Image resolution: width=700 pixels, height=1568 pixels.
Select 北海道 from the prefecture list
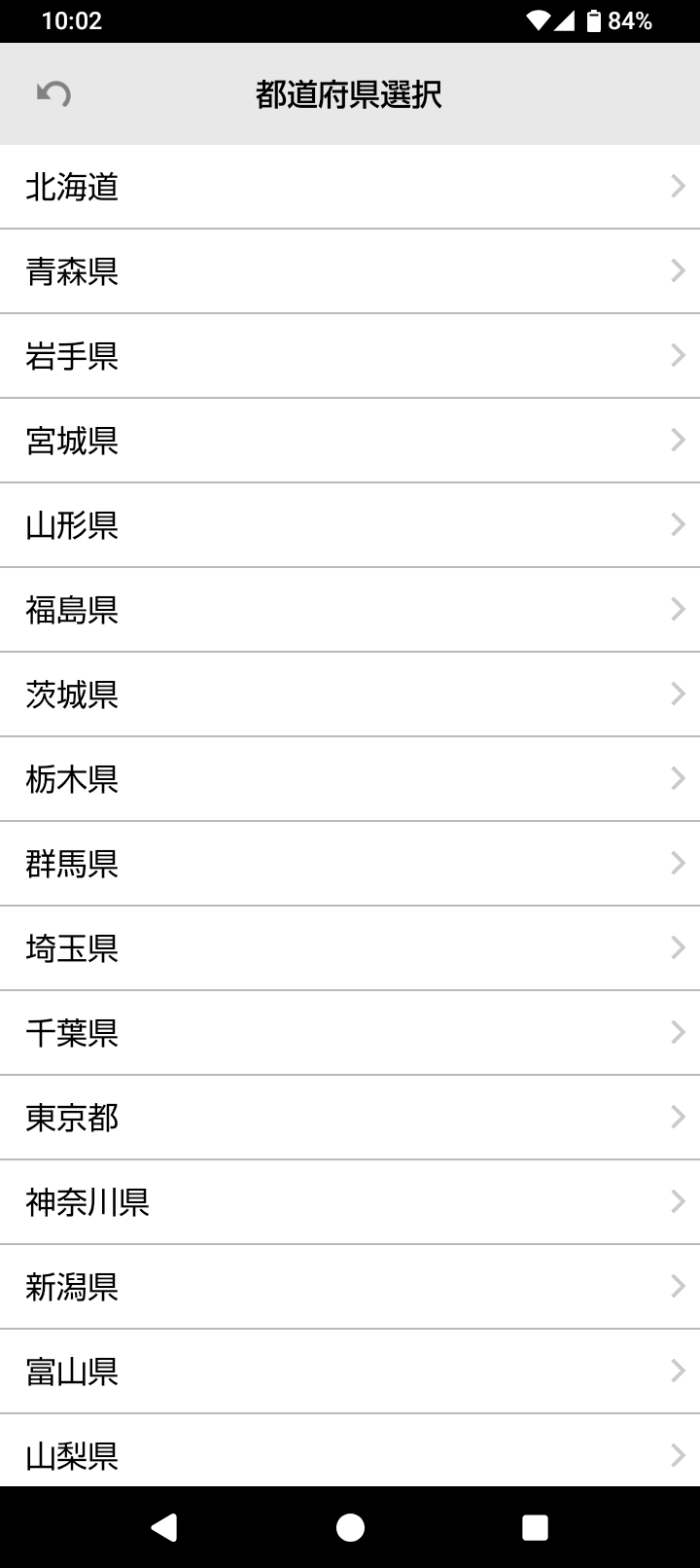click(350, 187)
